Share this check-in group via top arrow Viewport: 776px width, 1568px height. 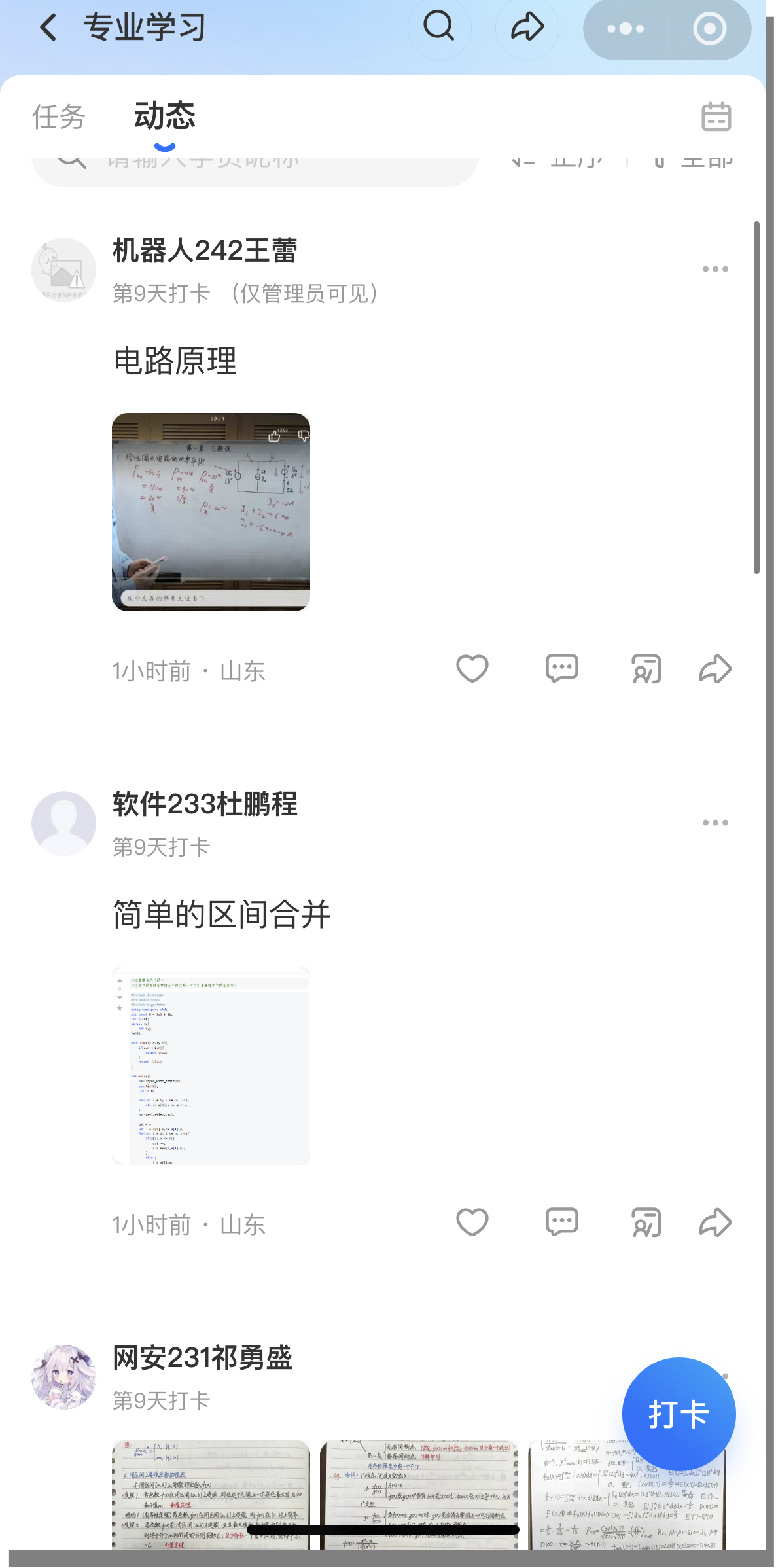pyautogui.click(x=527, y=27)
